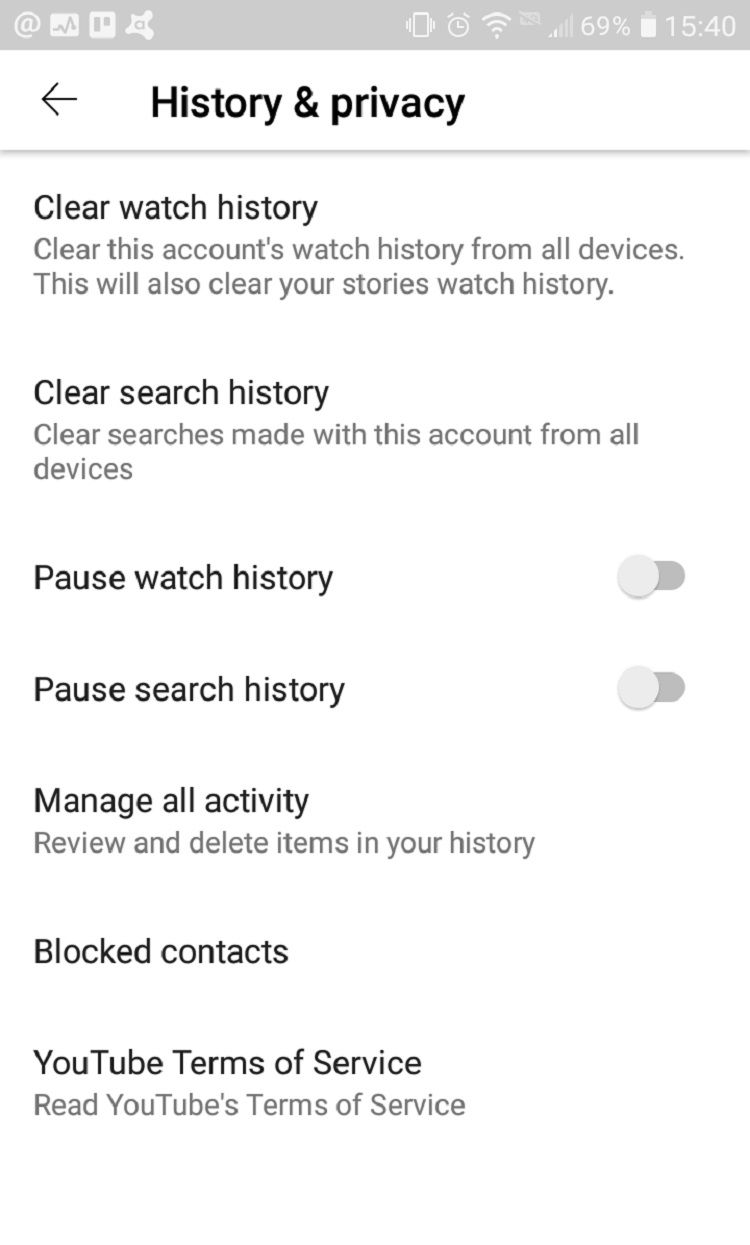Screen dimensions: 750x1245
Task: Tap the Wi-Fi status icon
Action: (x=494, y=22)
